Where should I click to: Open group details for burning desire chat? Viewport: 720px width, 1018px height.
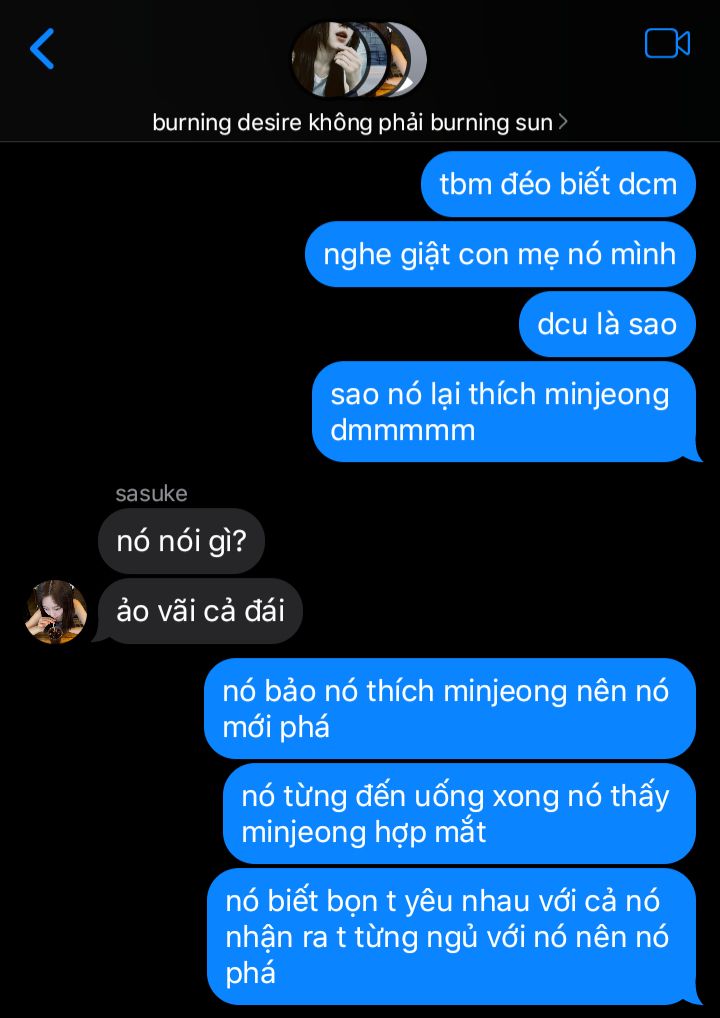(x=359, y=122)
